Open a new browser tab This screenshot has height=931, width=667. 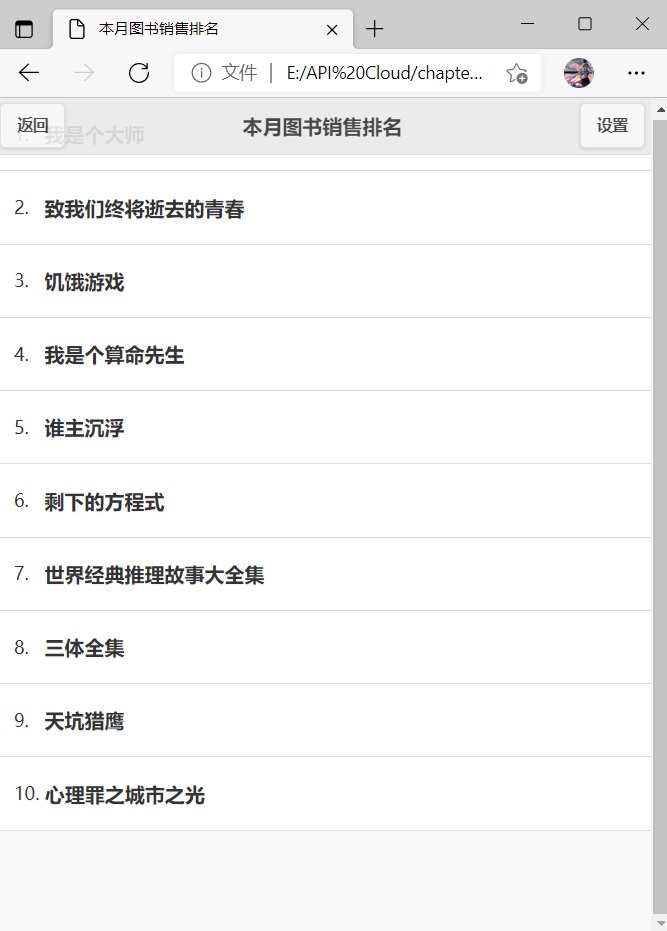(375, 29)
